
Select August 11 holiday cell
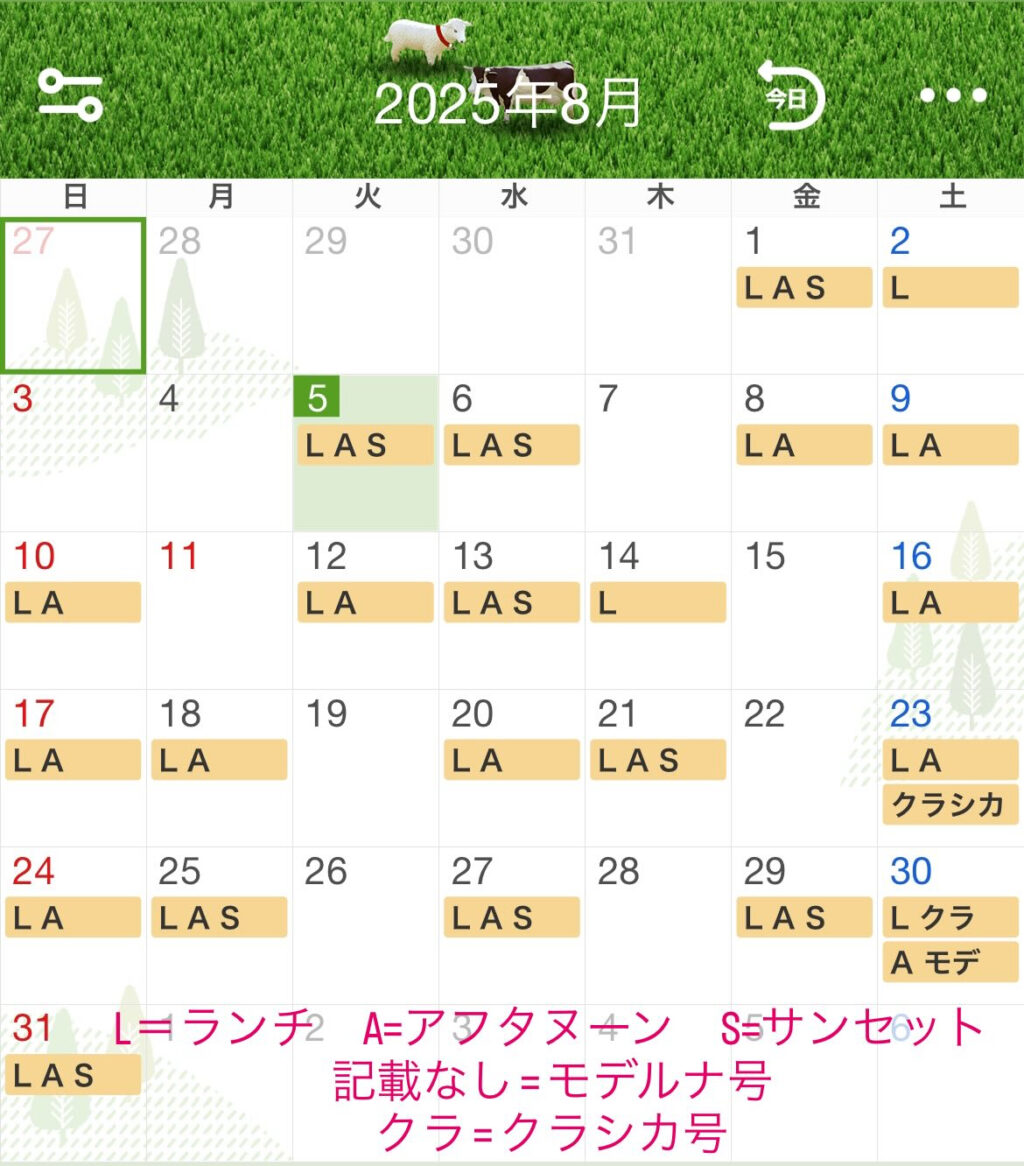pos(219,608)
